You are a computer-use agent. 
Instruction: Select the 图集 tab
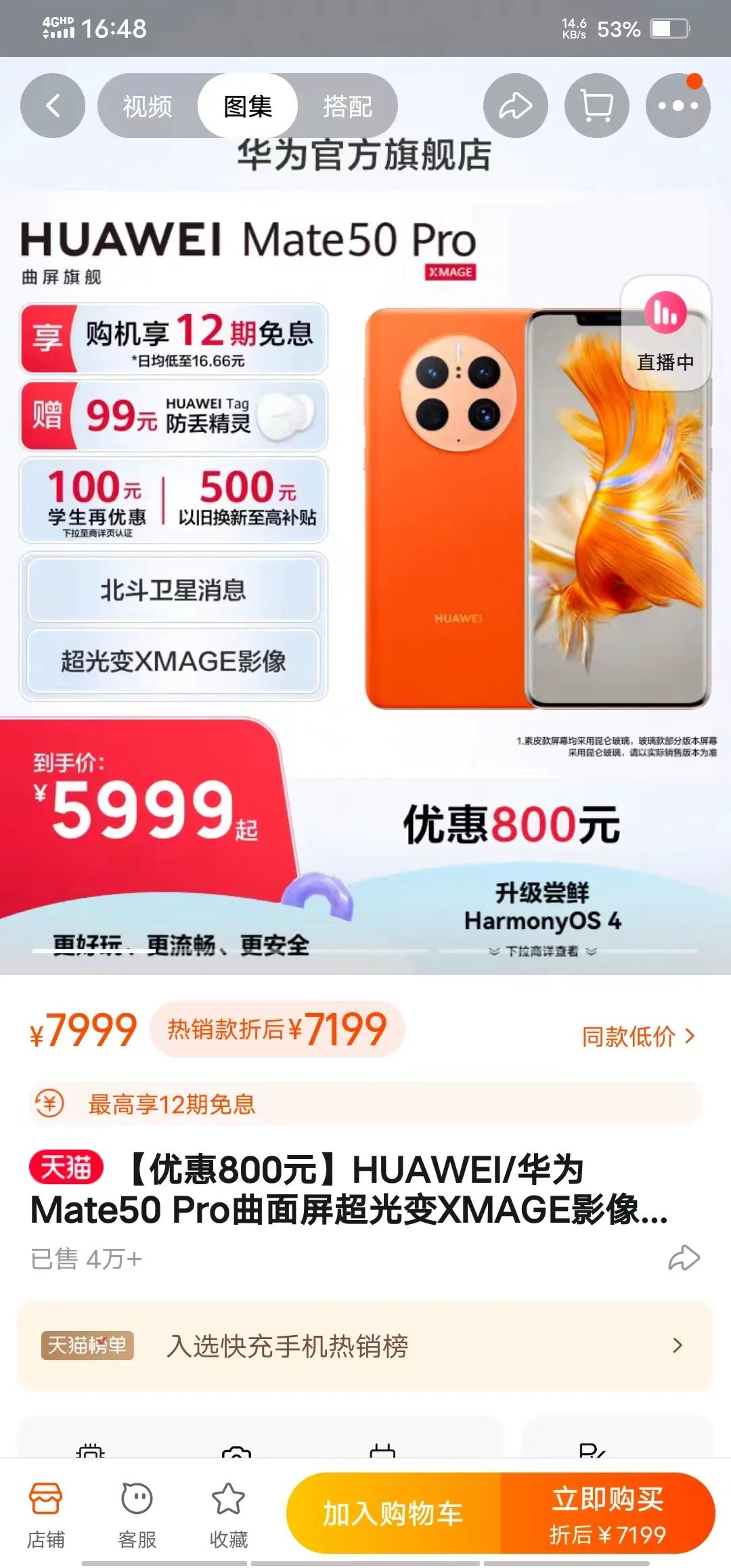248,106
